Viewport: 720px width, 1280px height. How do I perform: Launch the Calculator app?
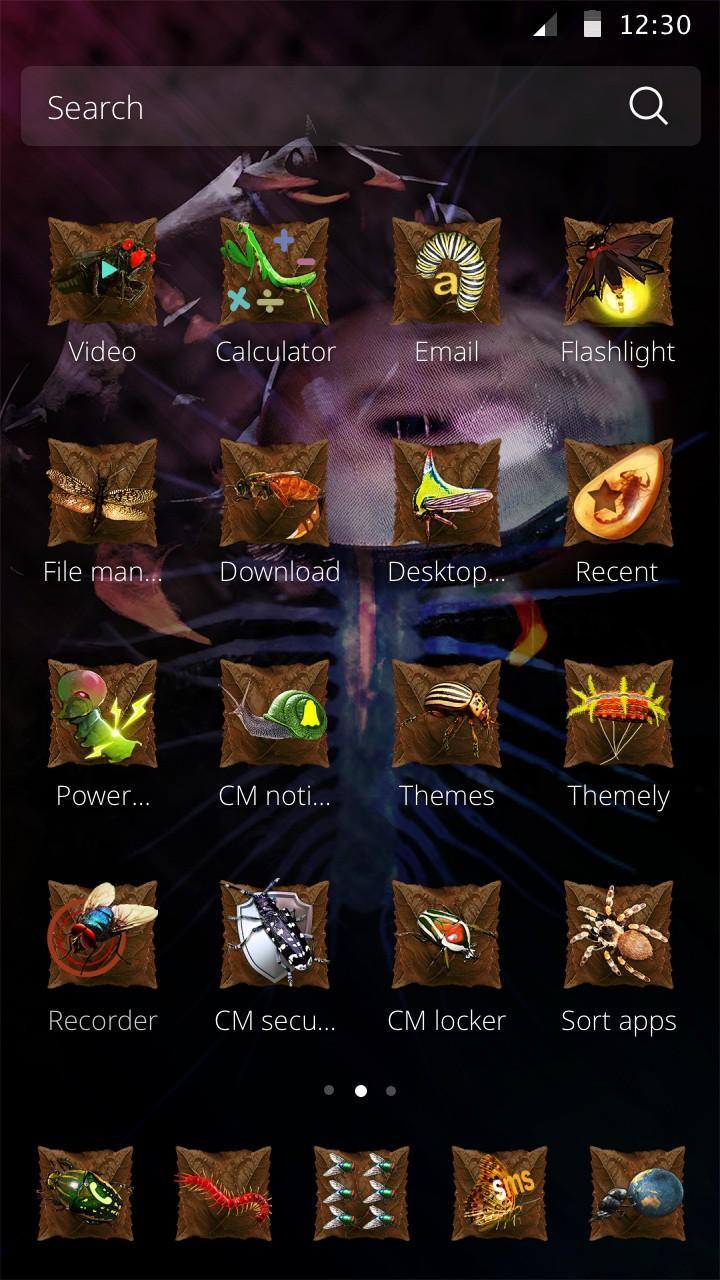[x=275, y=272]
